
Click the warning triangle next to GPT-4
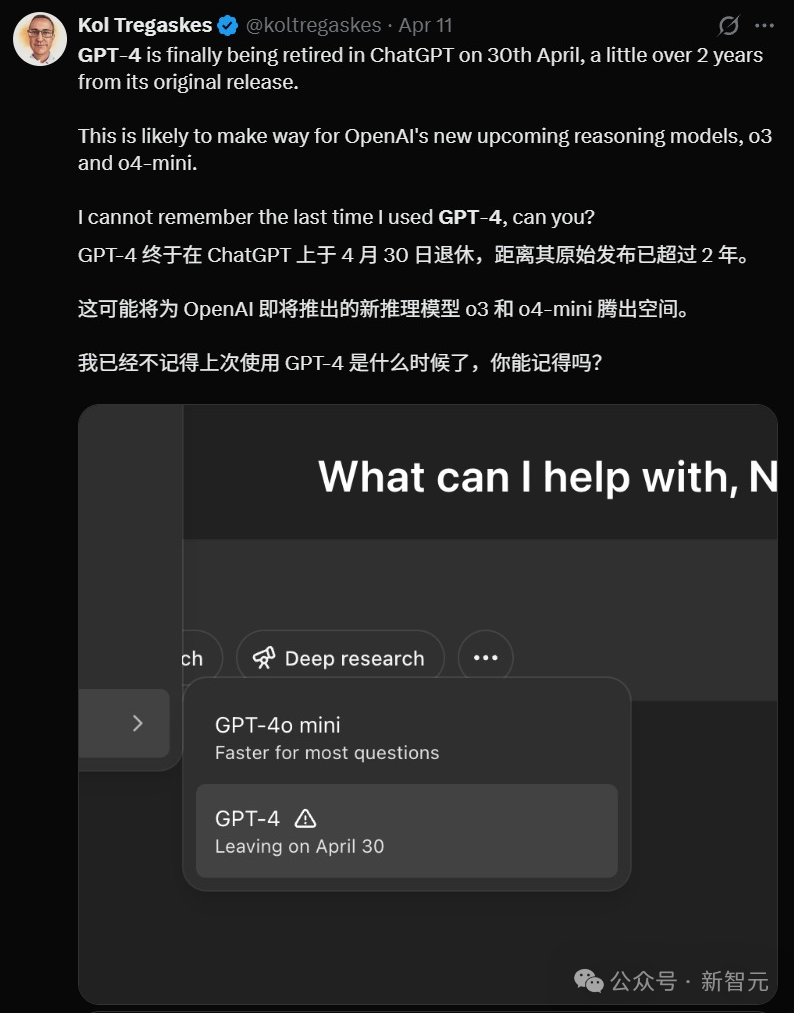click(x=304, y=818)
